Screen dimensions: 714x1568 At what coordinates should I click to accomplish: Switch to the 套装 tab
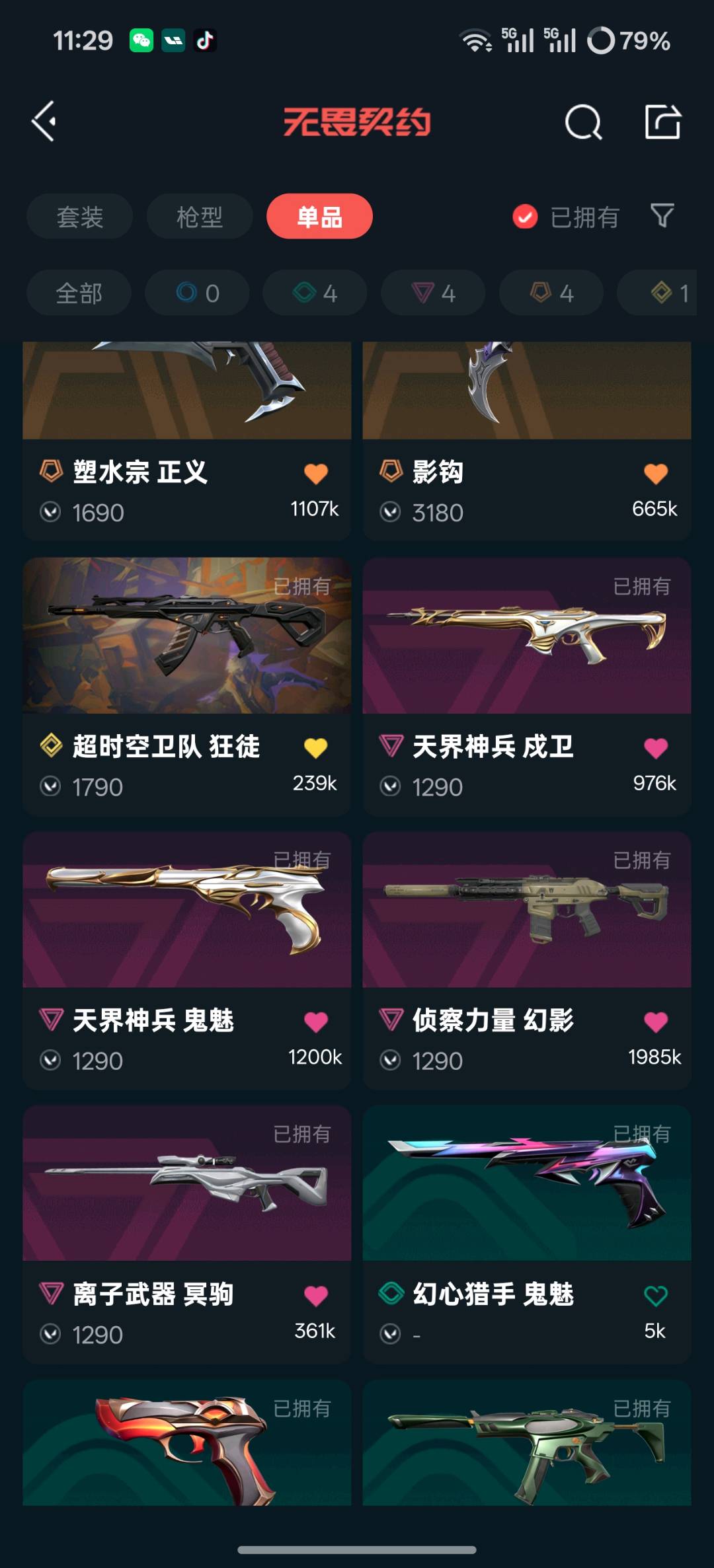coord(80,217)
